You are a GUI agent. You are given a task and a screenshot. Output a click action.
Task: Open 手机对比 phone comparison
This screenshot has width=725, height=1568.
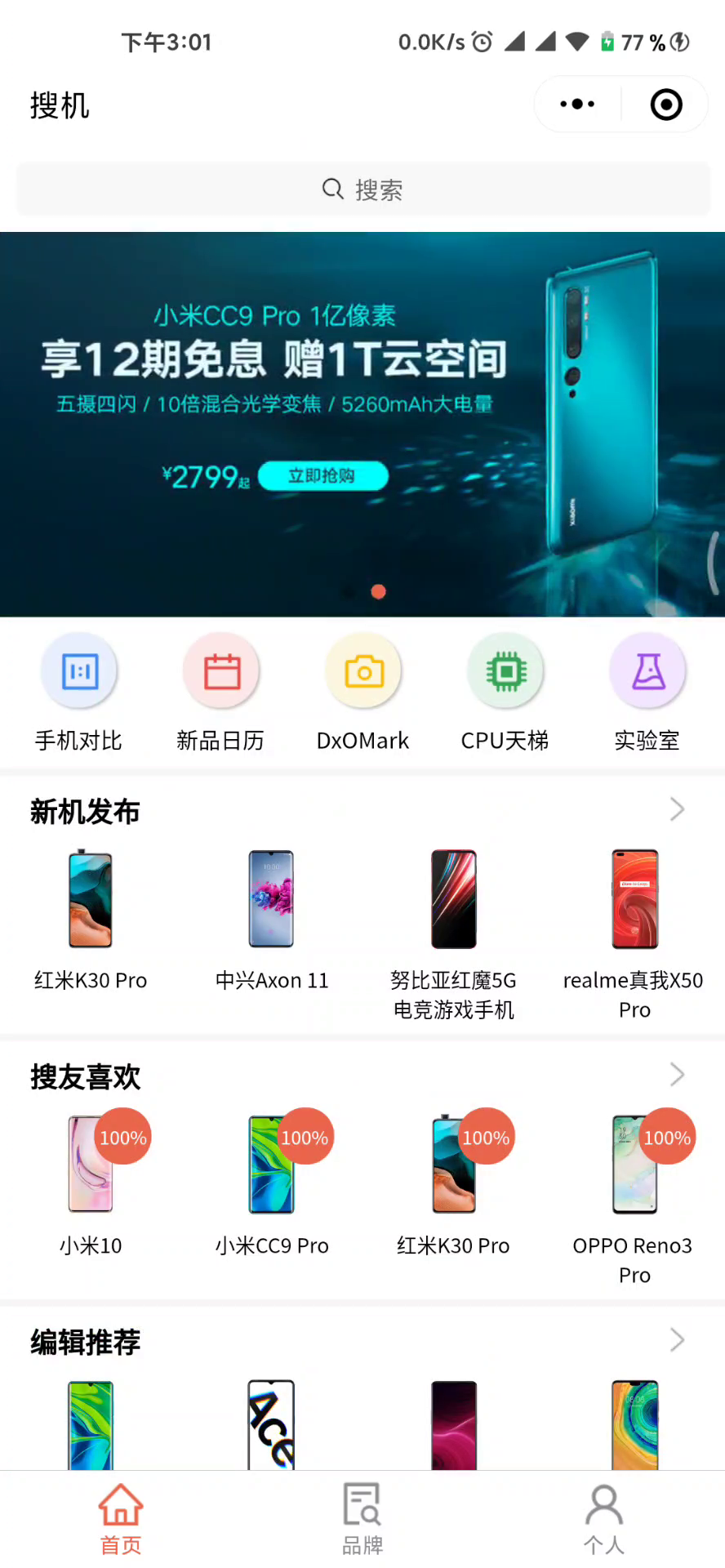click(x=79, y=691)
